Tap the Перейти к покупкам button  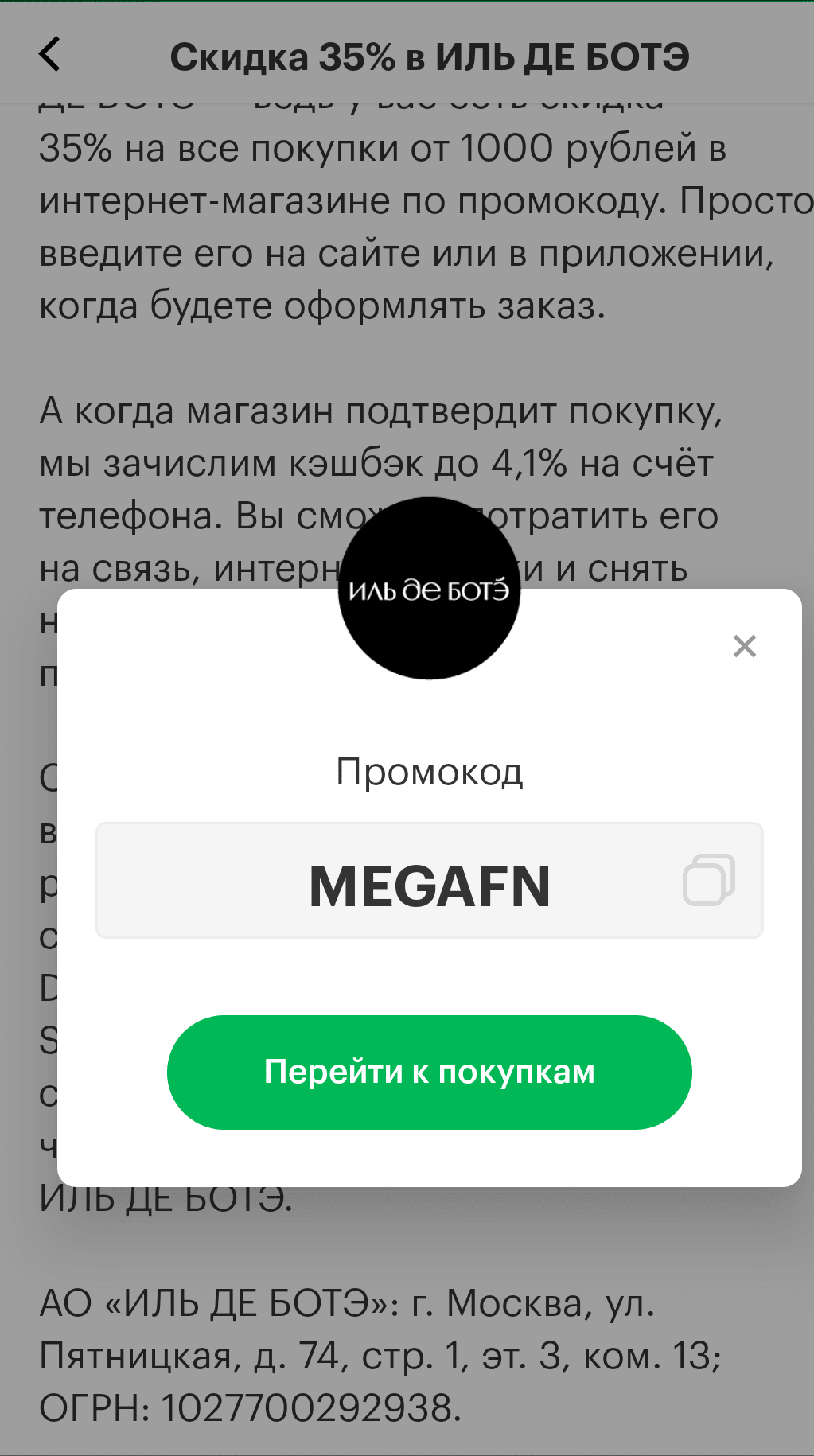click(x=429, y=1072)
